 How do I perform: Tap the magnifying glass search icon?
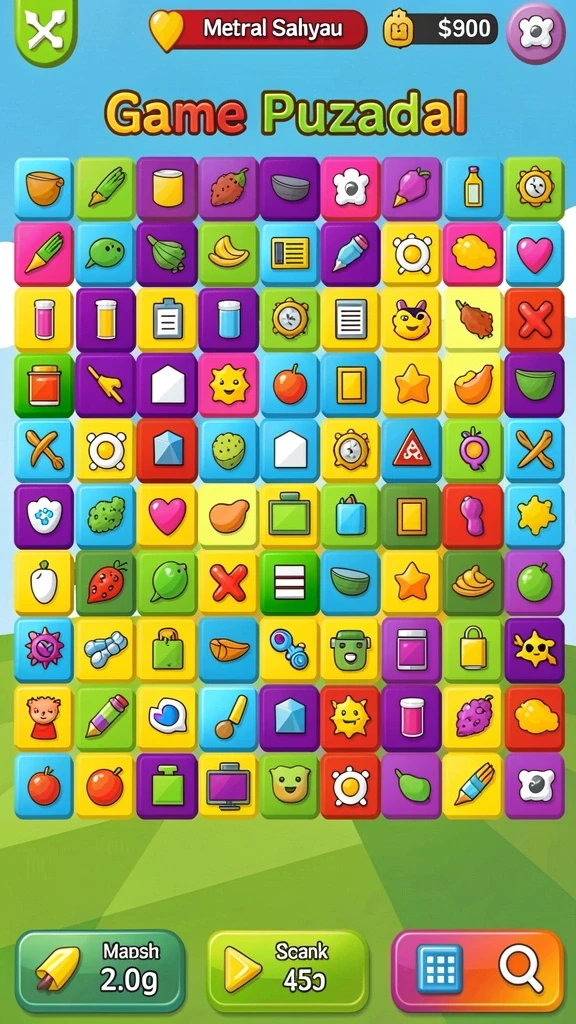click(x=520, y=969)
